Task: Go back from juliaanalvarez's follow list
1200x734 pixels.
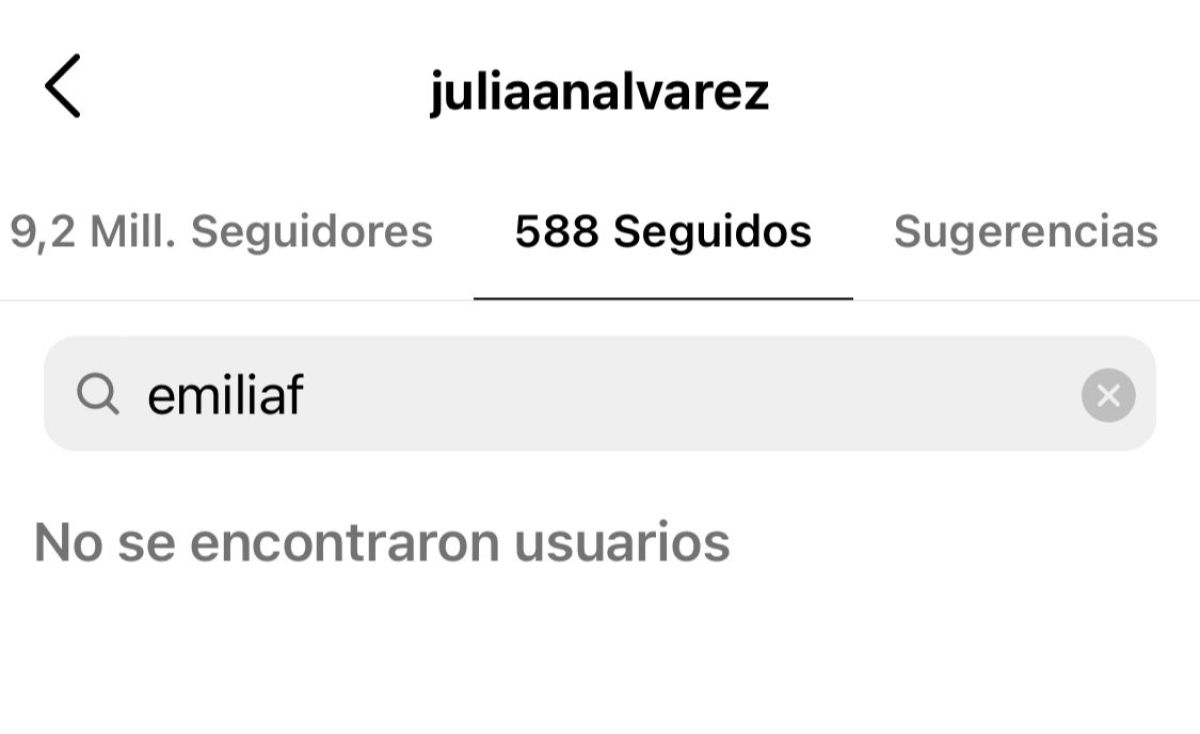Action: [x=62, y=87]
